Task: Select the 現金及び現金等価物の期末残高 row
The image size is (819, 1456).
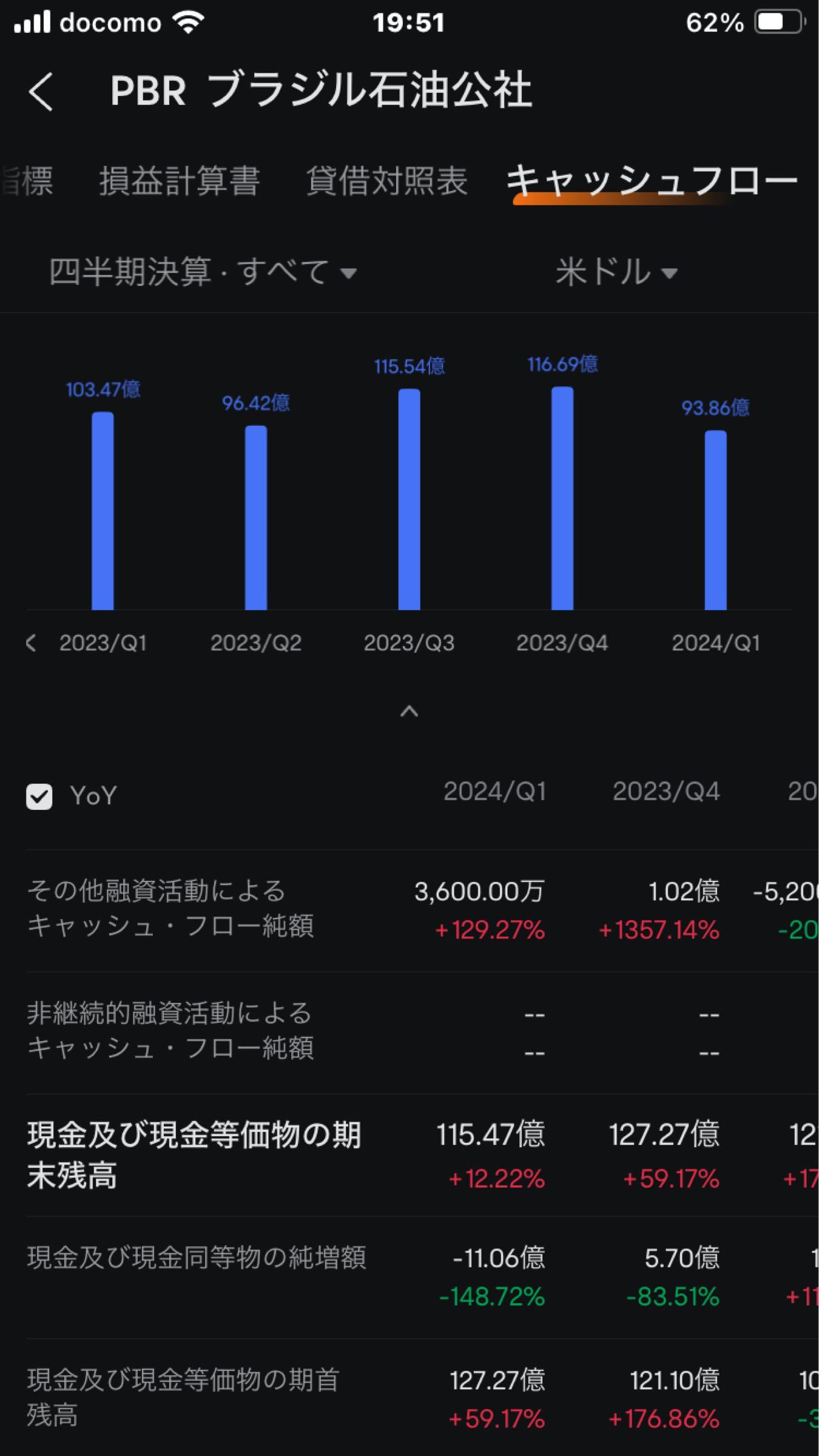Action: tap(194, 1154)
